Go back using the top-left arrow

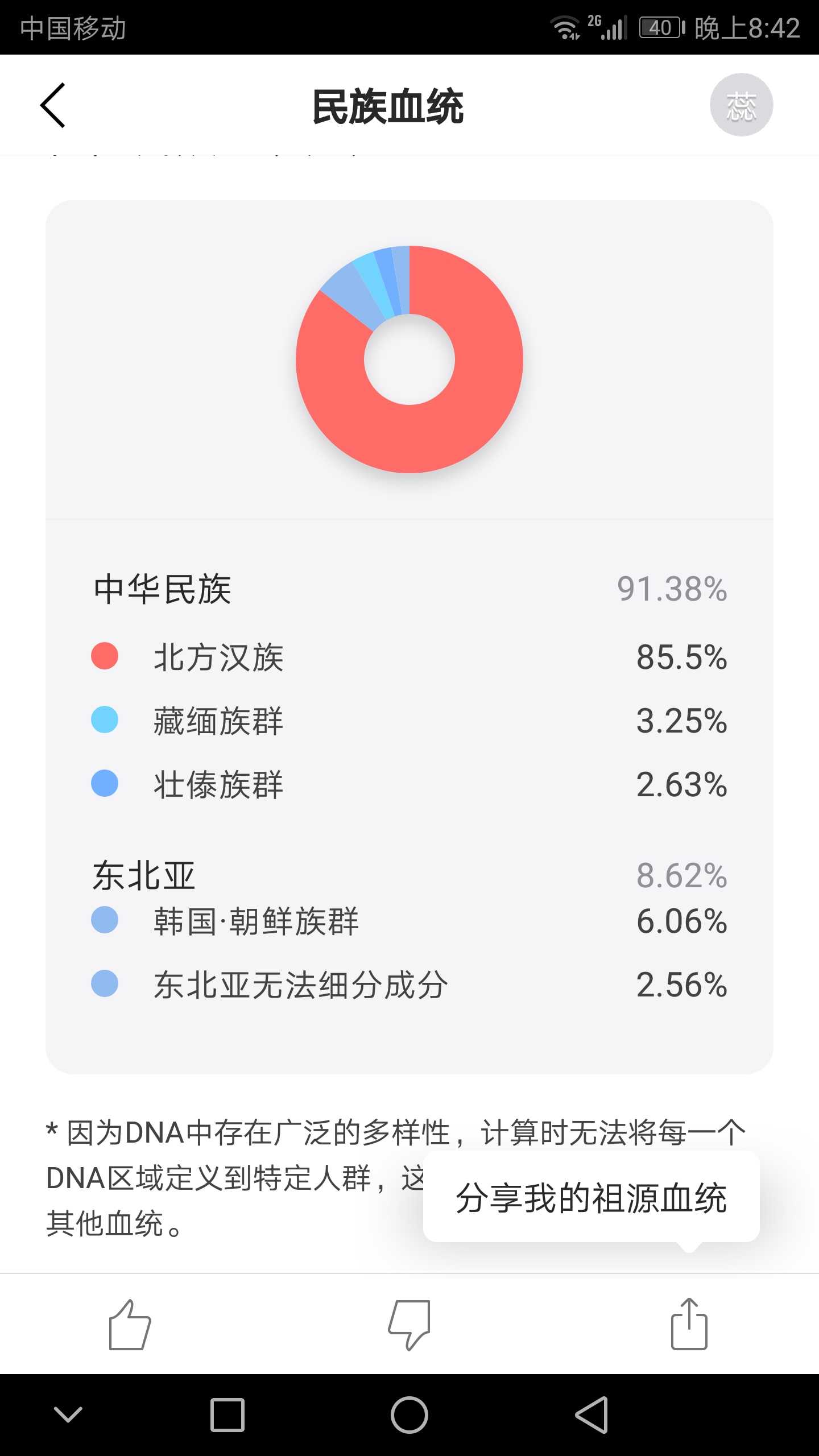(x=53, y=105)
